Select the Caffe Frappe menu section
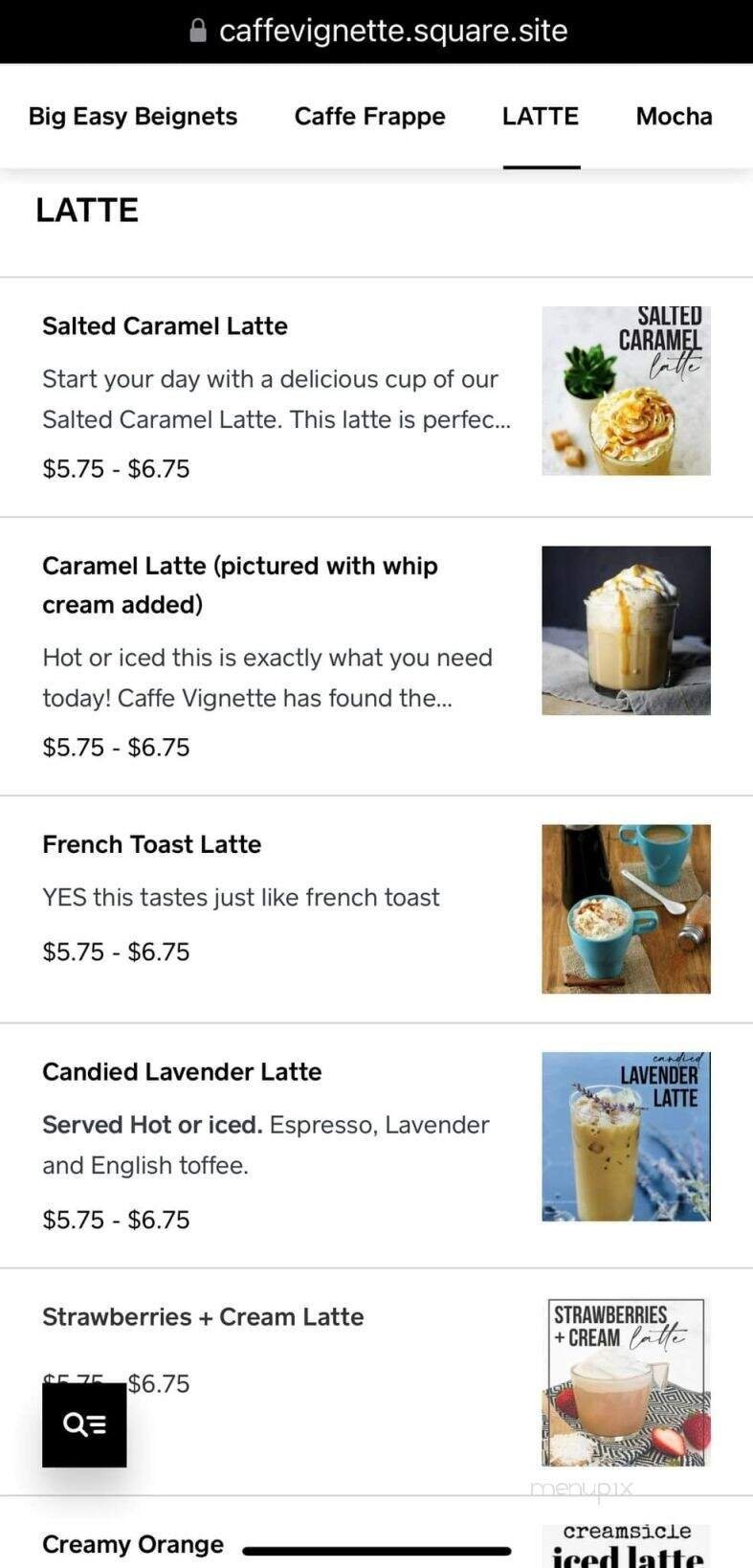753x1568 pixels. (369, 116)
